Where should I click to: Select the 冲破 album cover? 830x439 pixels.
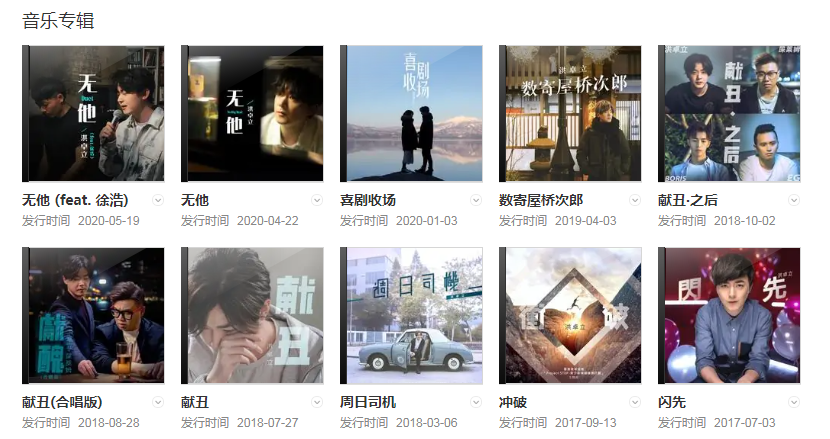tap(571, 316)
